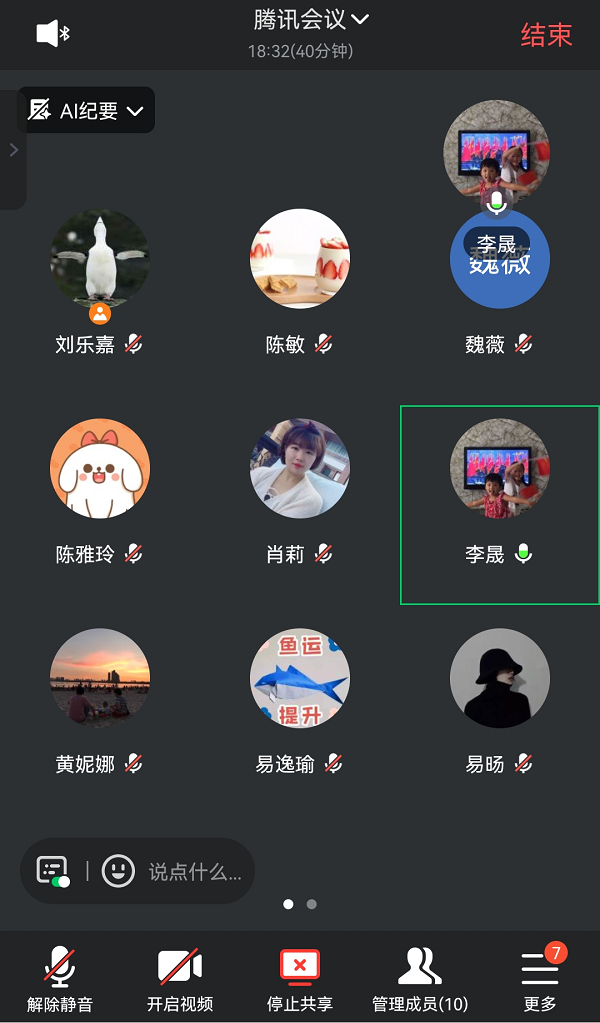Open the emoji reaction picker
Screen dimensions: 600x1023
(118, 871)
